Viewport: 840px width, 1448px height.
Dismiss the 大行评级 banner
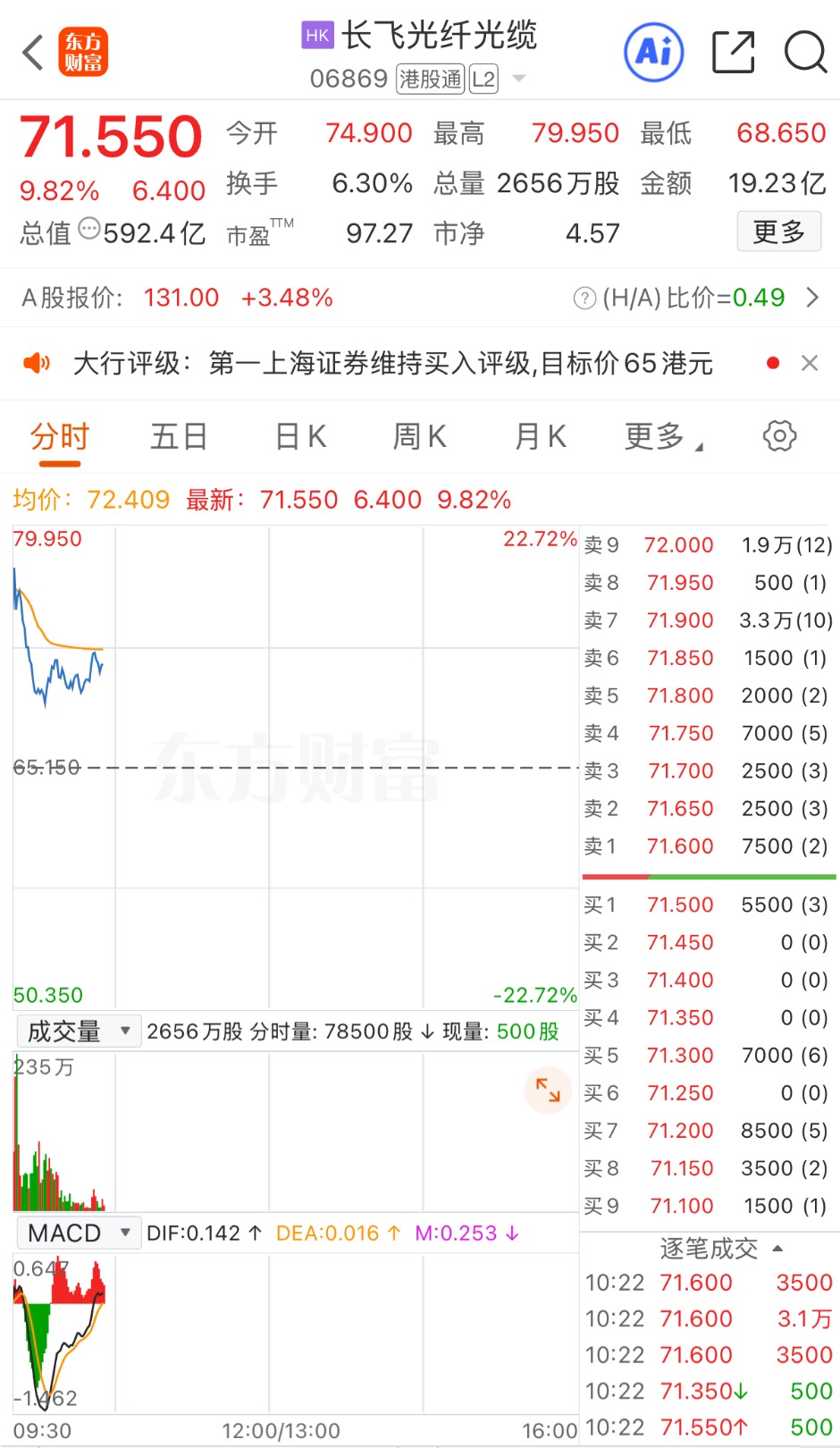(x=810, y=363)
